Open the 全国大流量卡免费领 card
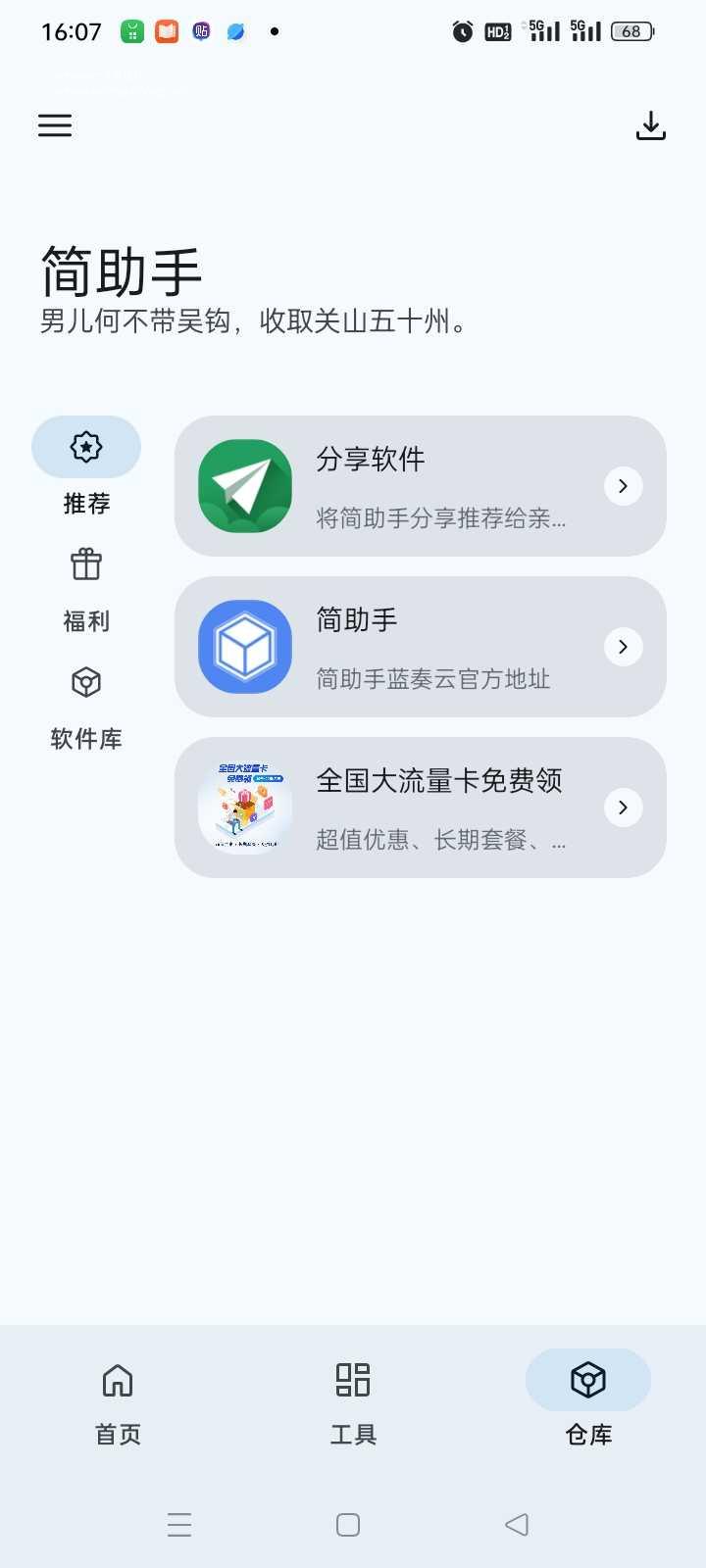The width and height of the screenshot is (706, 1568). (x=420, y=808)
